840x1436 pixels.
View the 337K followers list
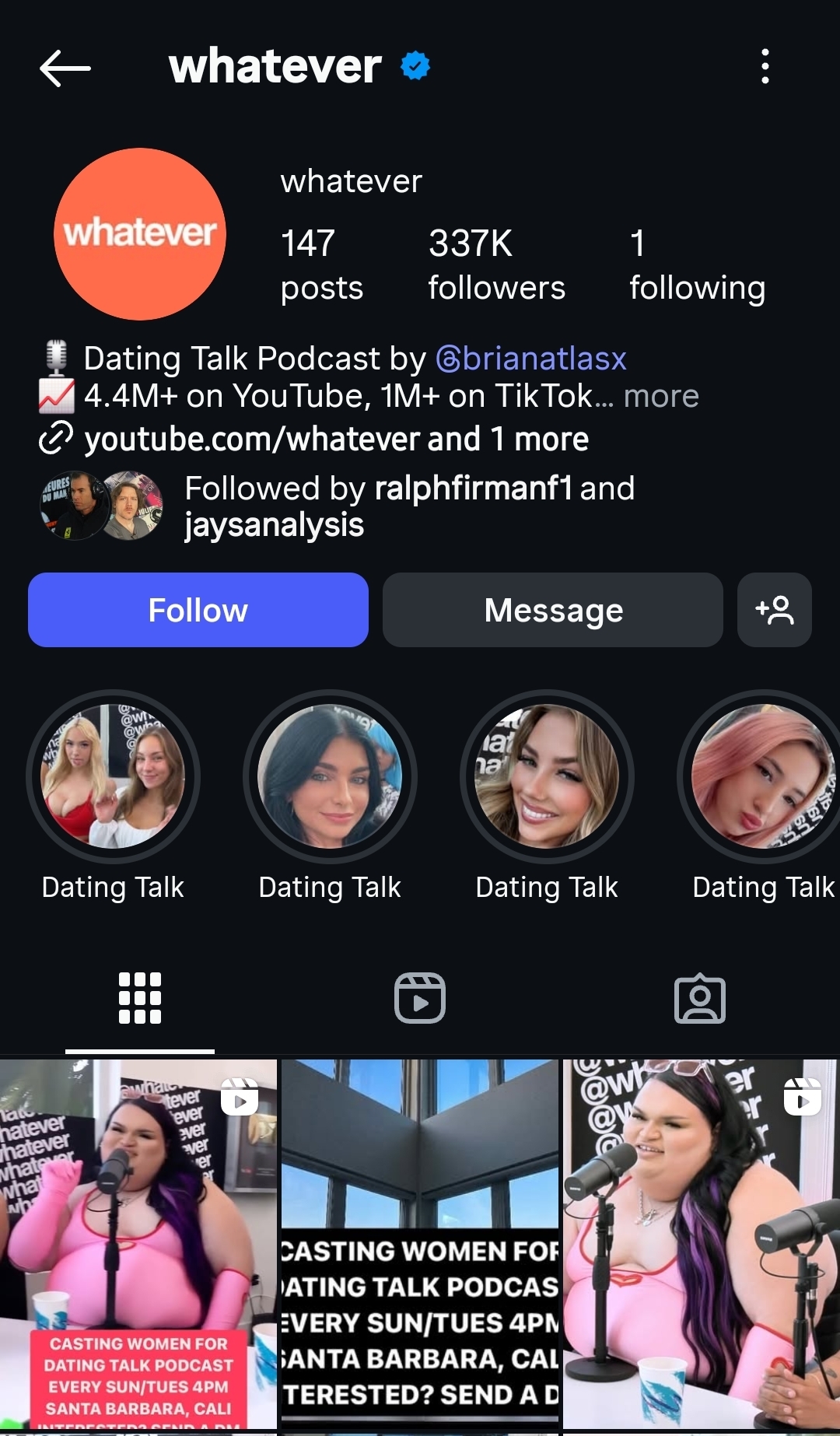point(496,265)
